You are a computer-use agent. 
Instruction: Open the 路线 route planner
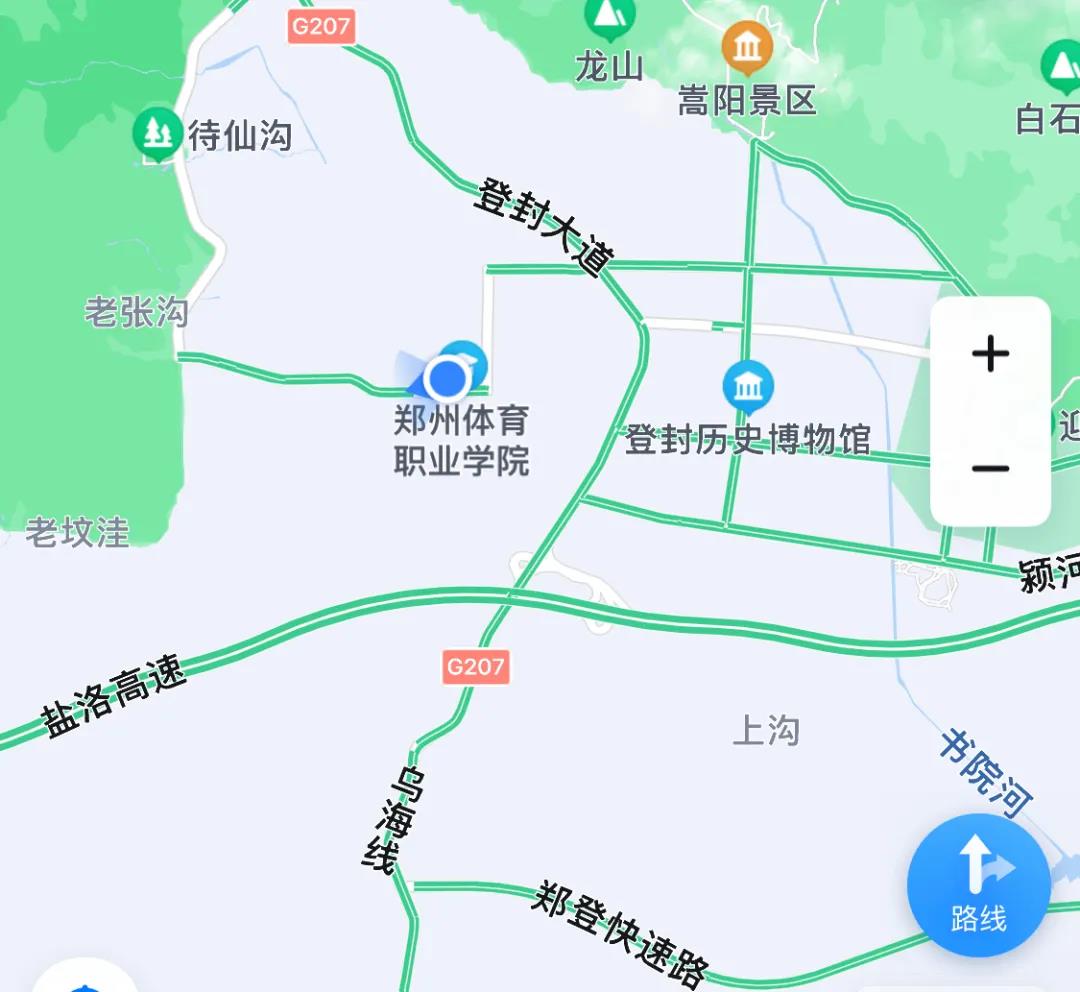coord(978,886)
